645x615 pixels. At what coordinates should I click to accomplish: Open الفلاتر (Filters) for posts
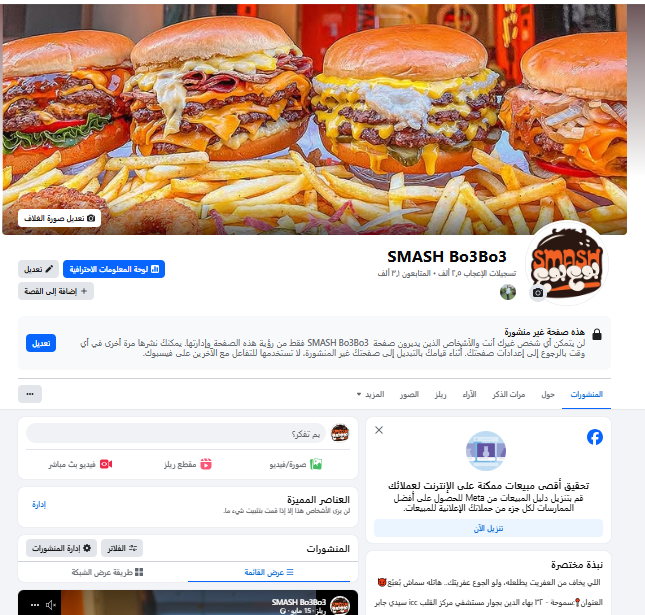coord(122,548)
